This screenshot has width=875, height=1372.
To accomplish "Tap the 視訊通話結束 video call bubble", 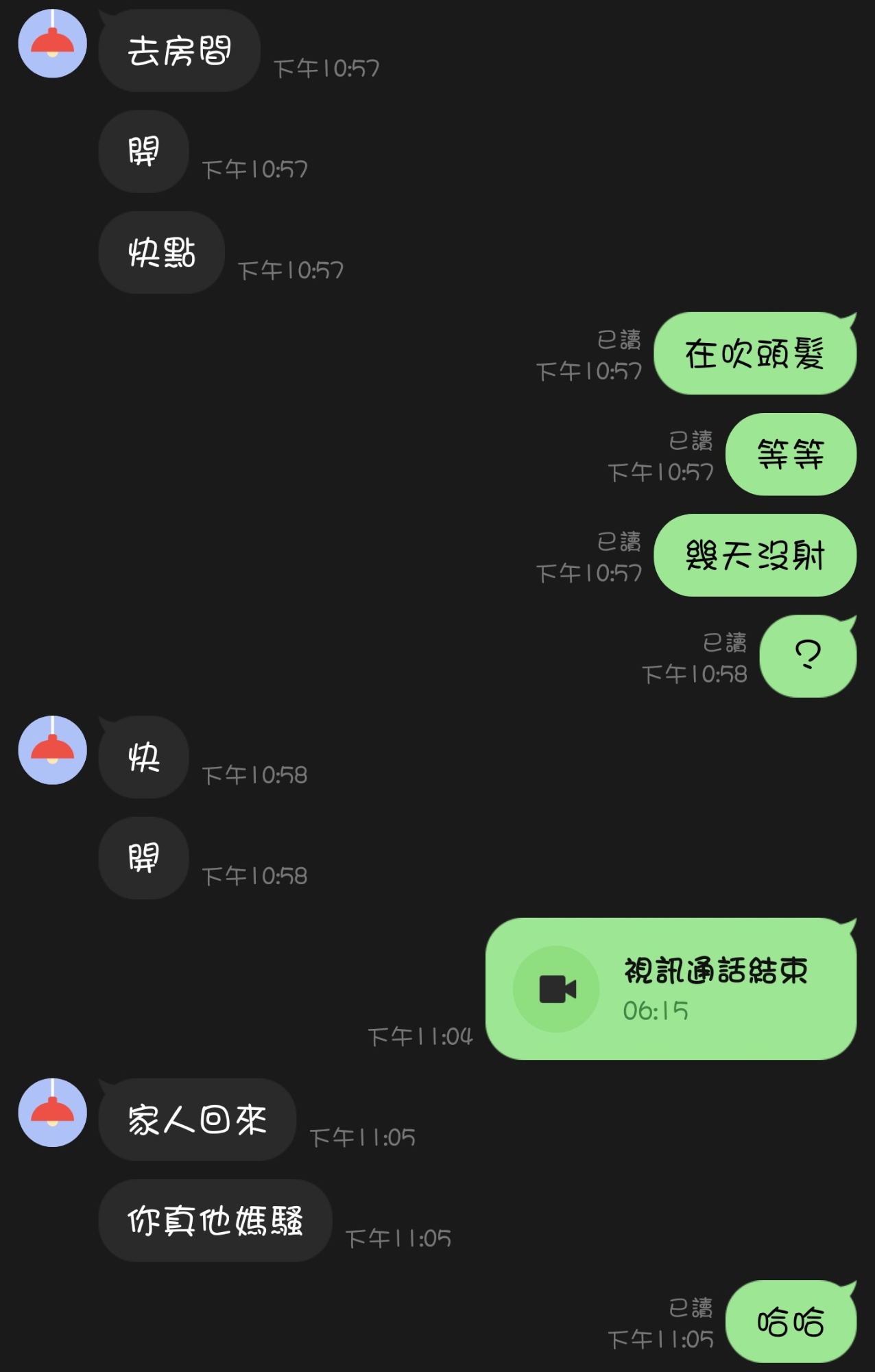I will click(671, 989).
